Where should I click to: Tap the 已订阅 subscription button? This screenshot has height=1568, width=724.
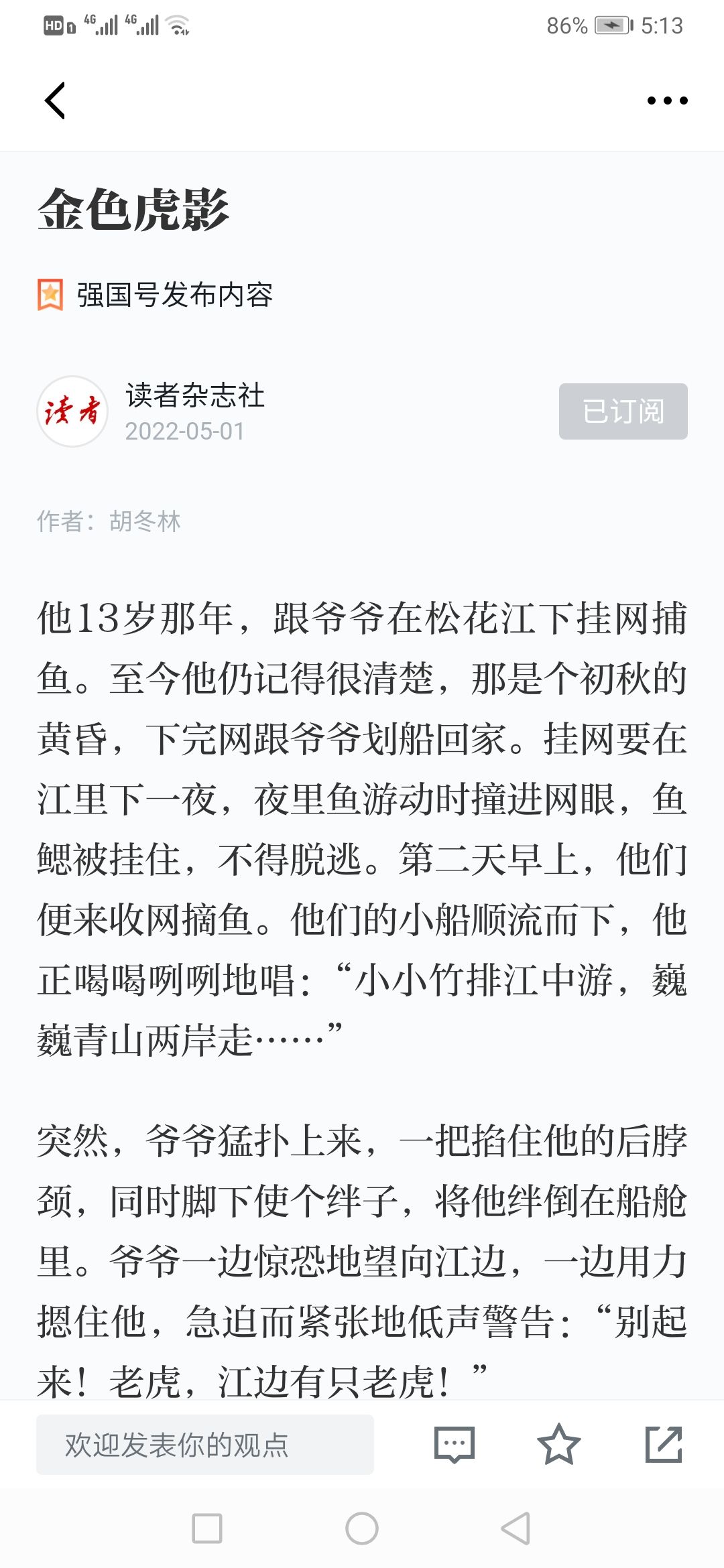pyautogui.click(x=623, y=411)
